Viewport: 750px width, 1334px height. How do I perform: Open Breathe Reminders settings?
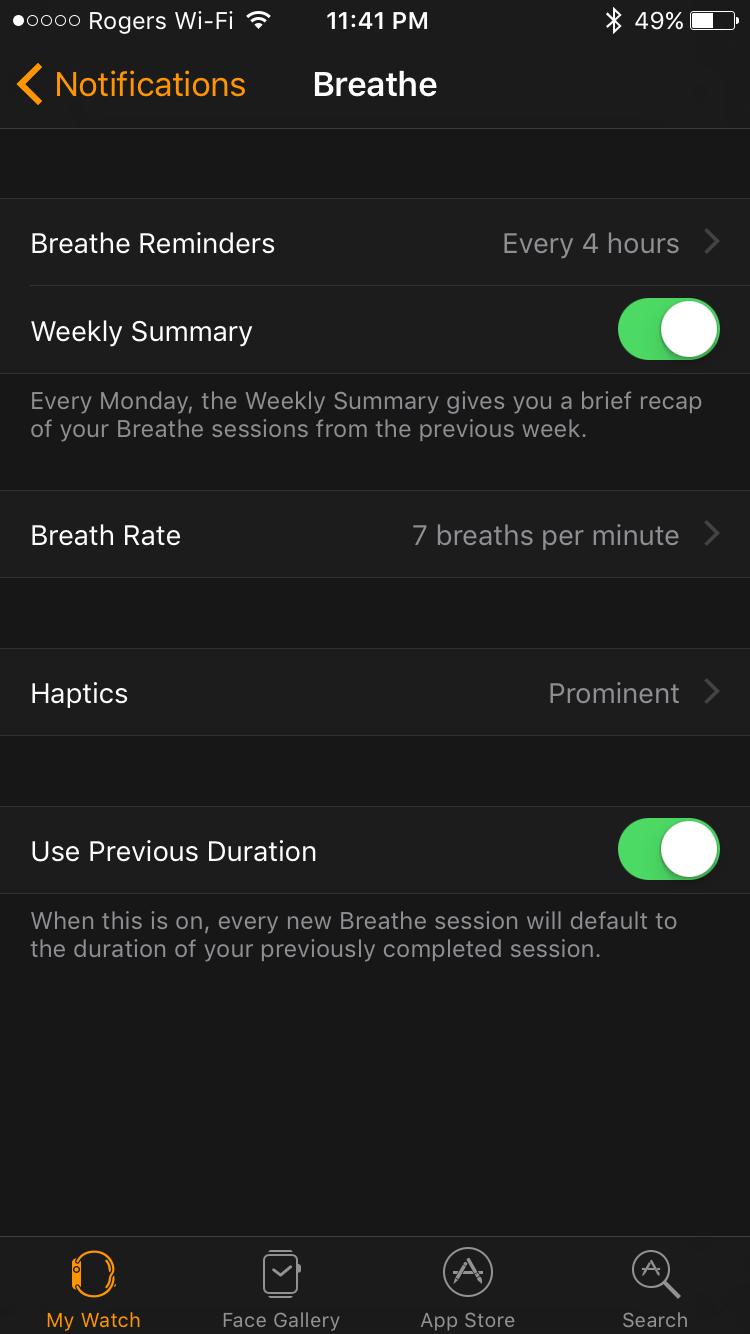(375, 243)
